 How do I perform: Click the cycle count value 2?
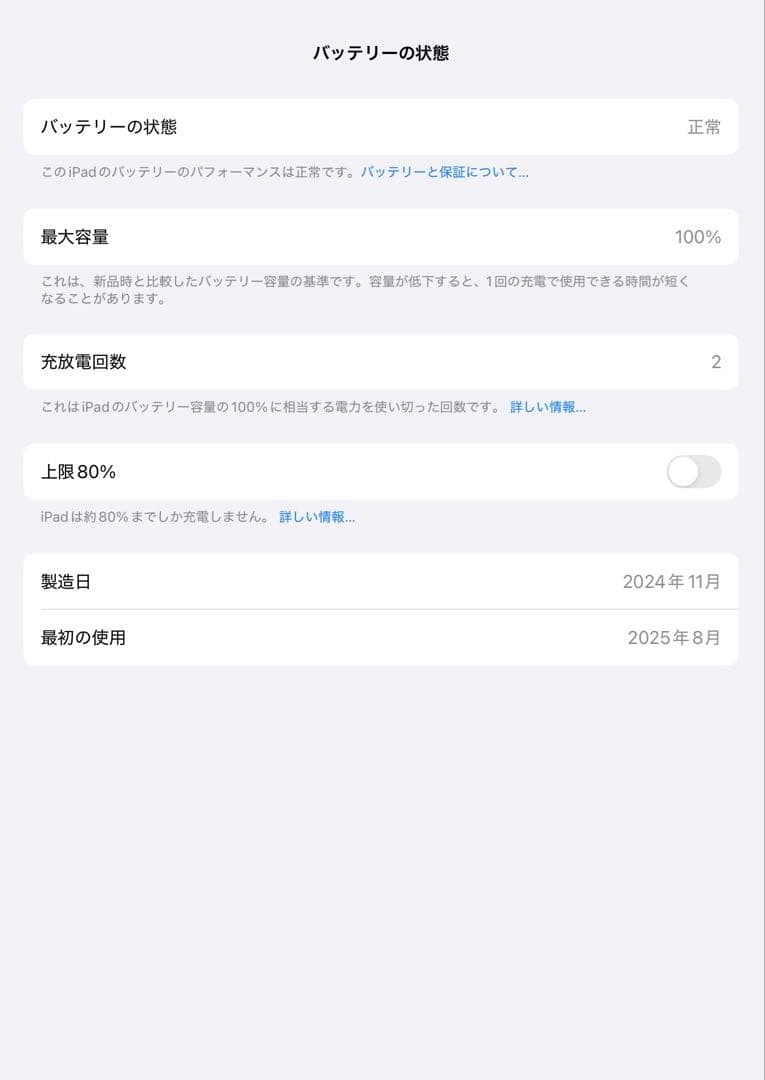pos(716,362)
